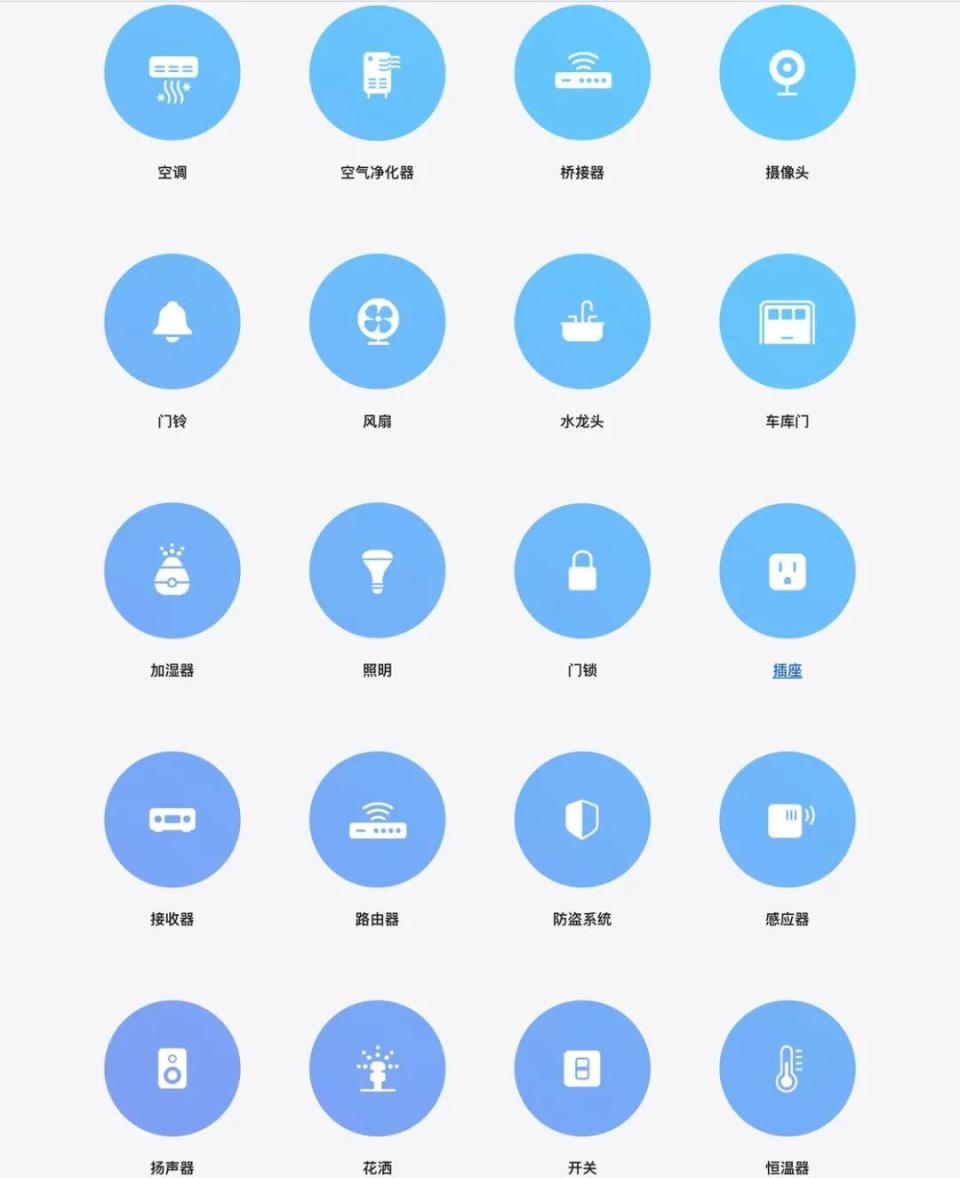The height and width of the screenshot is (1178, 960).
Task: Open the 空气净化器 air purifier category
Action: 377,72
